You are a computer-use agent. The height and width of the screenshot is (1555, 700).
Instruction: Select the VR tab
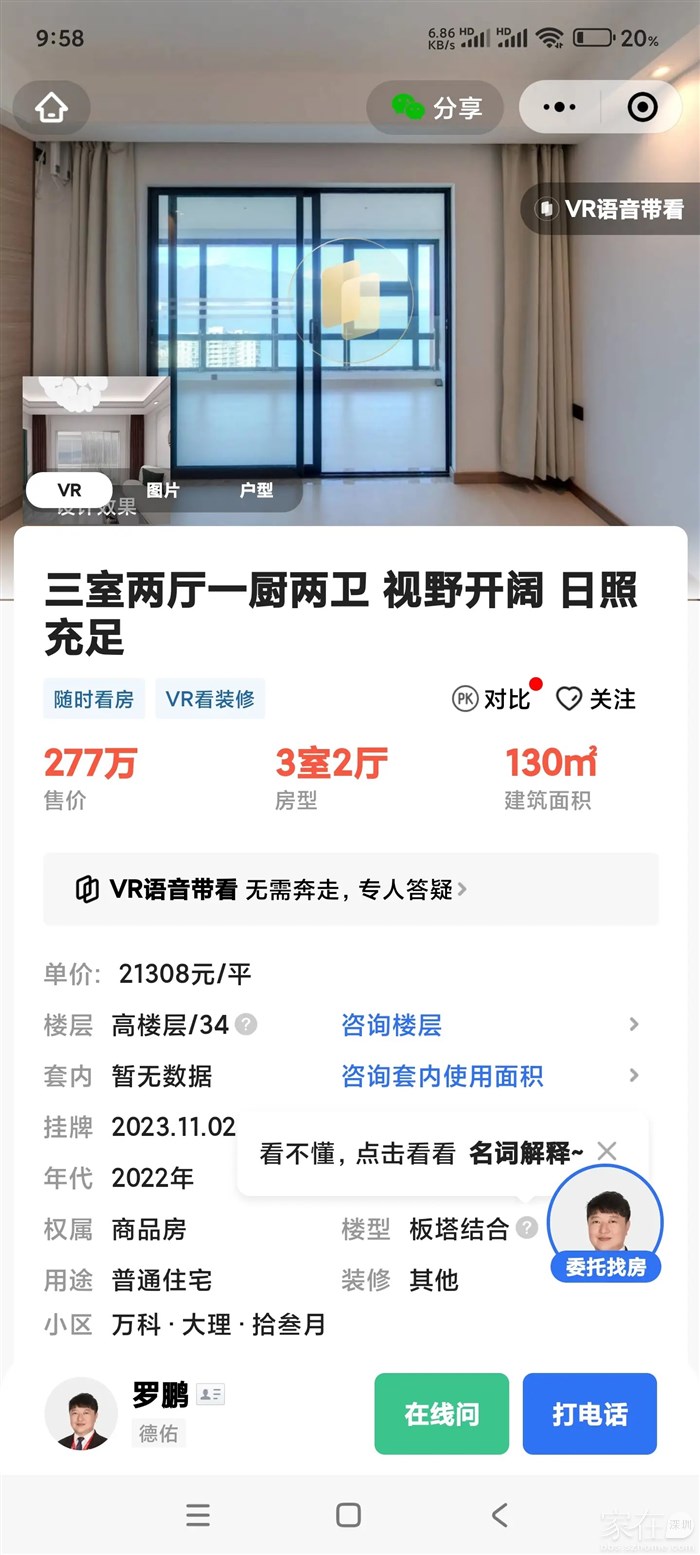pyautogui.click(x=69, y=491)
